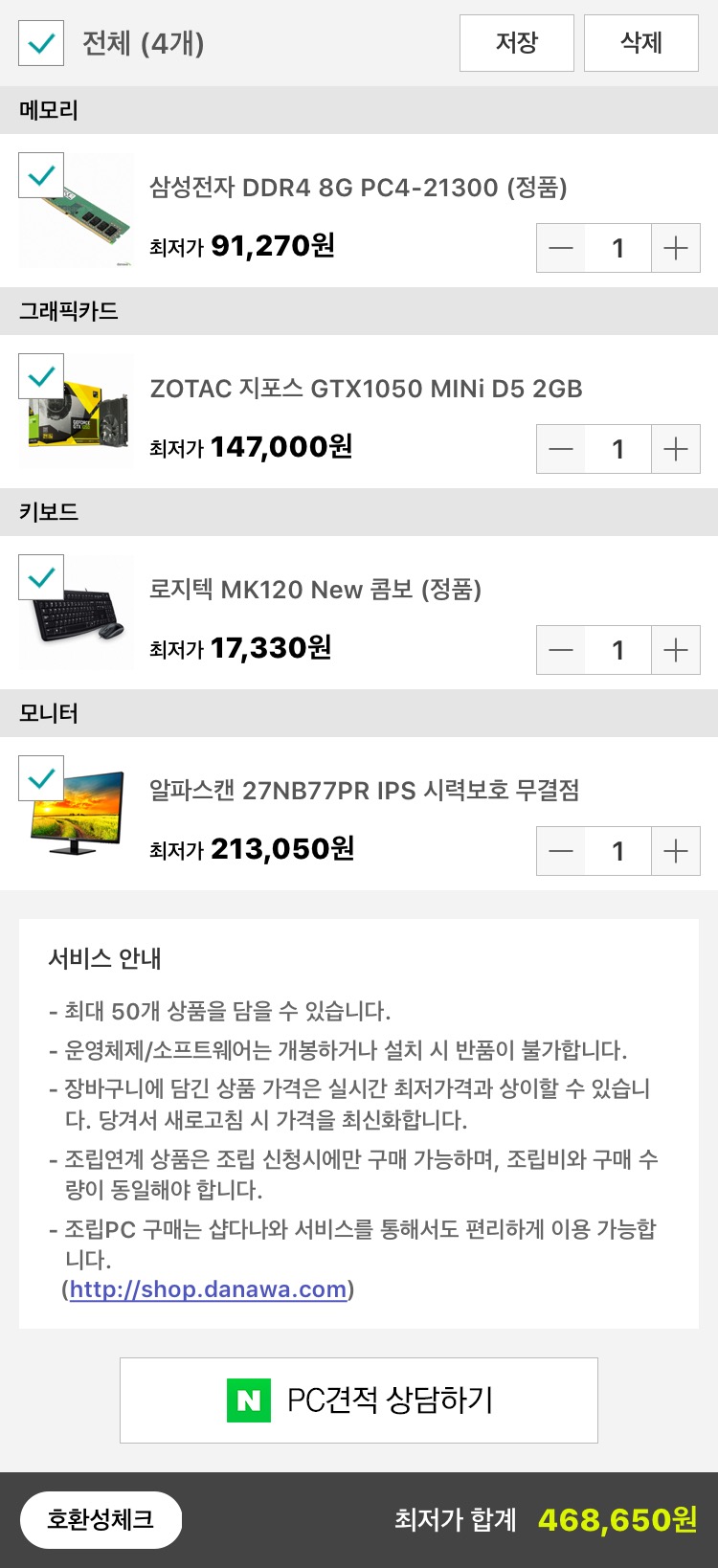The image size is (718, 1568).
Task: View 알파스캔 27NB77PR IPS monitor details
Action: pyautogui.click(x=364, y=791)
